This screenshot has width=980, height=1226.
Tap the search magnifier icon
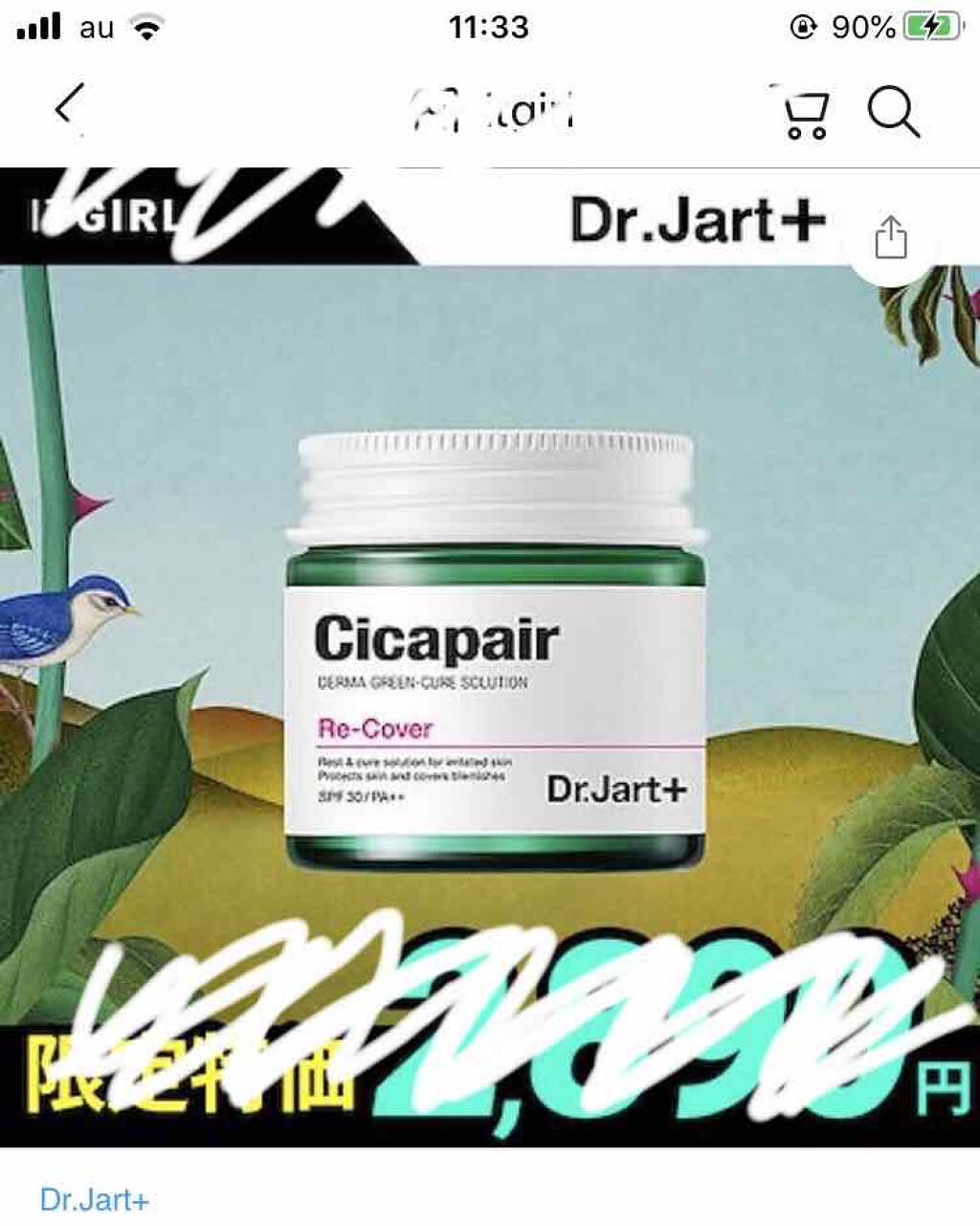click(894, 110)
